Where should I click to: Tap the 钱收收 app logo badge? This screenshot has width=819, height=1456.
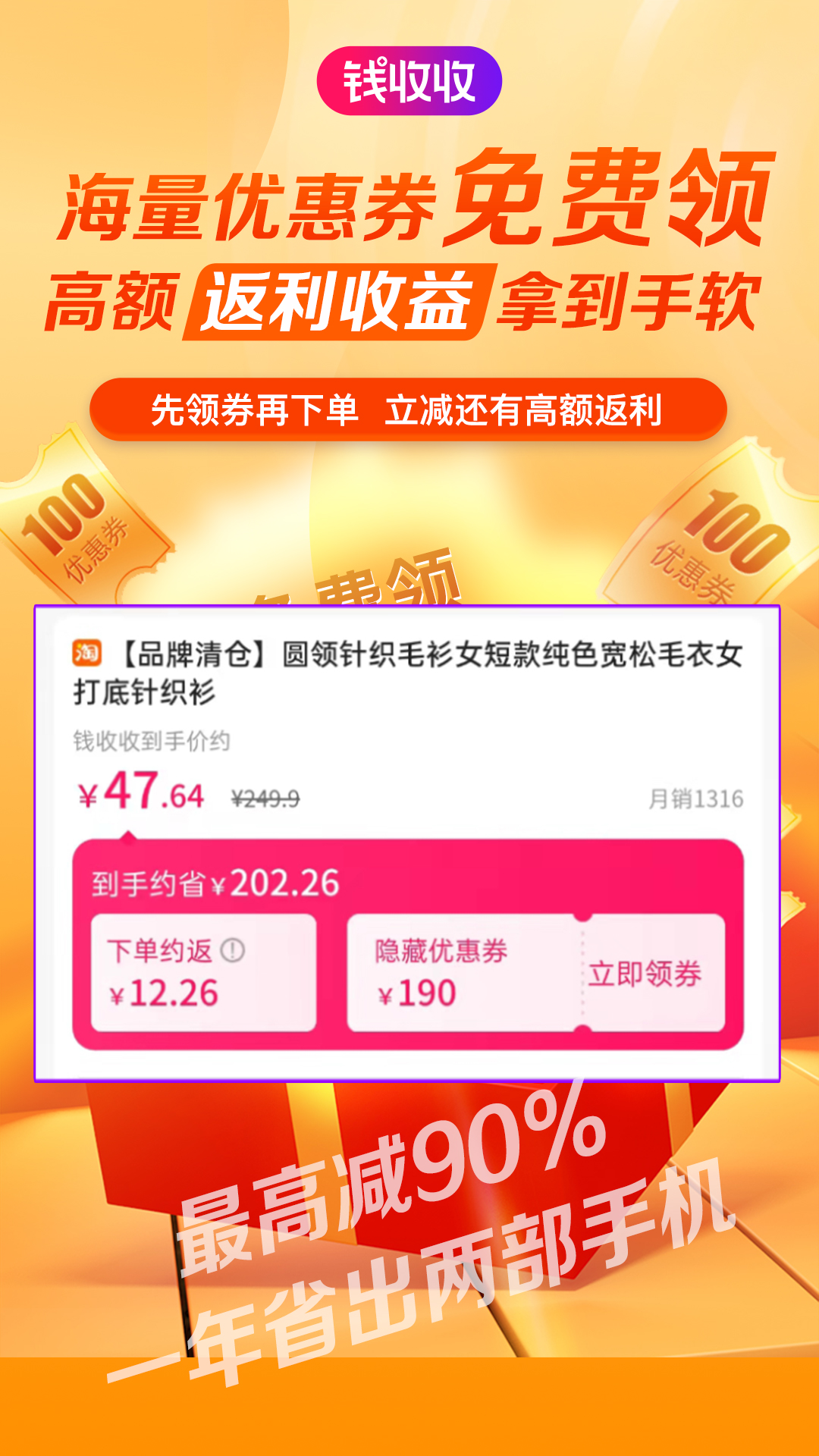coord(409,82)
